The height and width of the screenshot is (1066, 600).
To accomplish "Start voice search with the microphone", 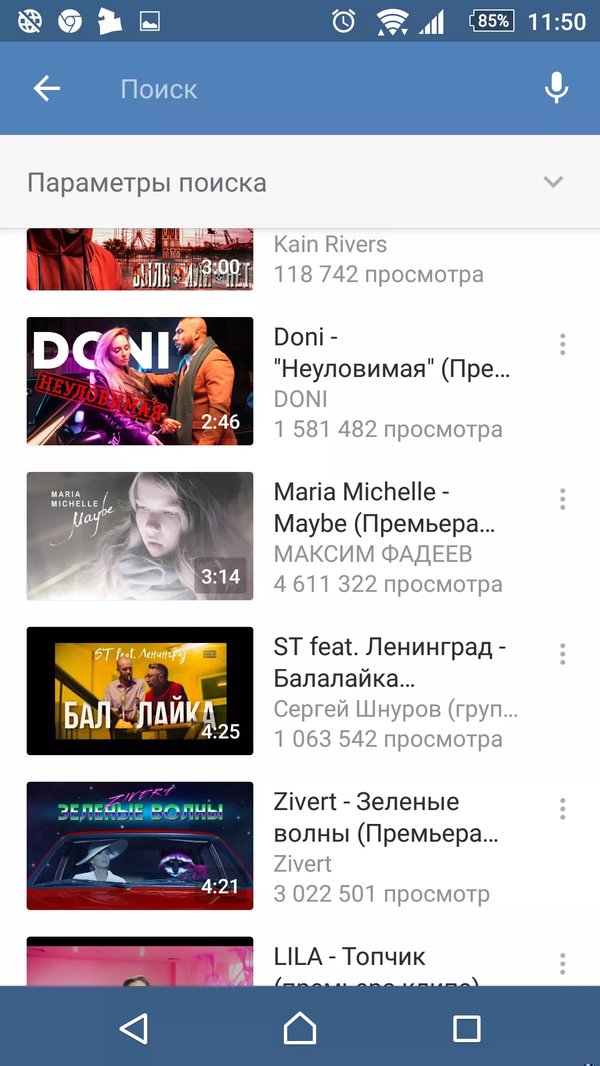I will click(556, 89).
